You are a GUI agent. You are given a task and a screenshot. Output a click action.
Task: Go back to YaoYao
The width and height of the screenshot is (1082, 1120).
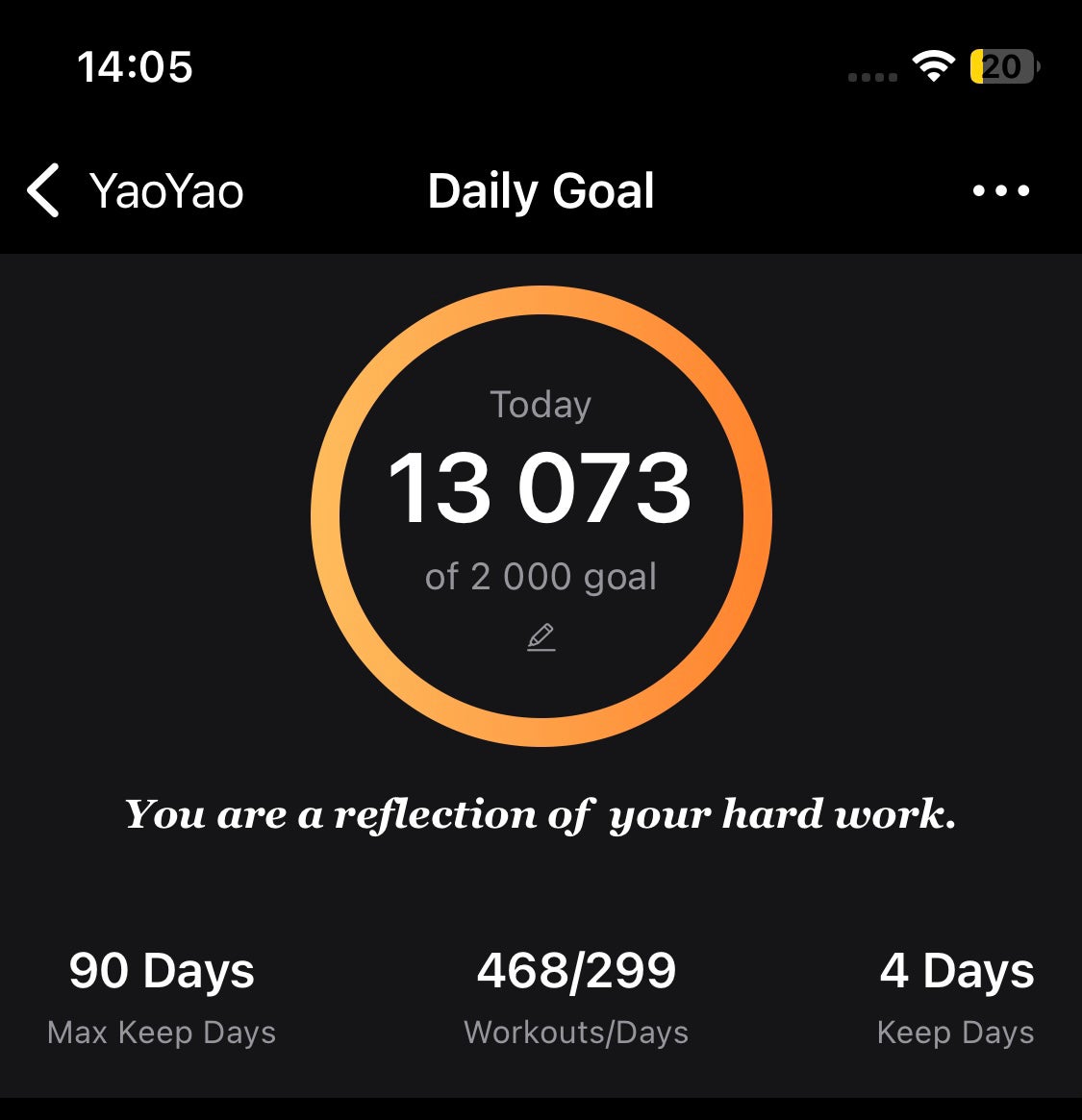click(x=135, y=190)
